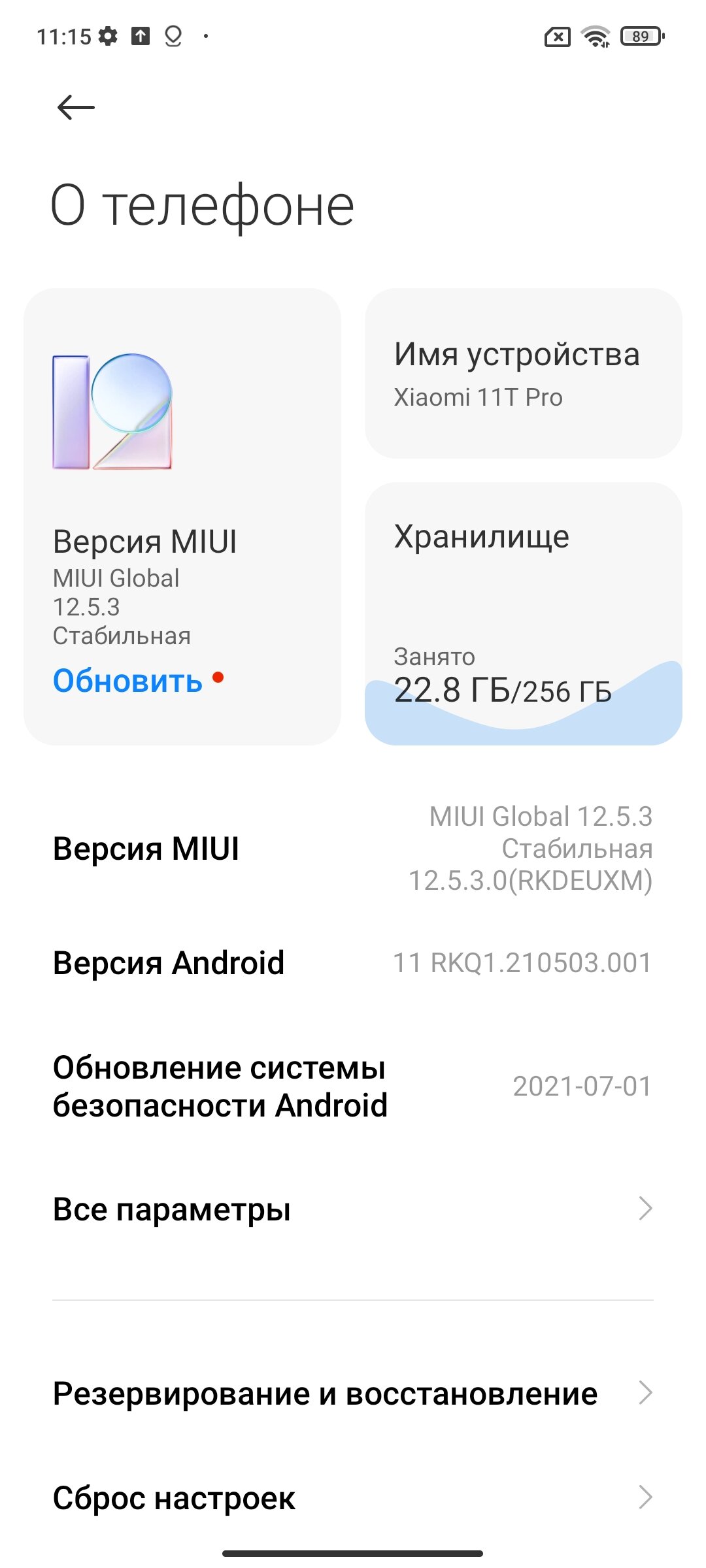Go back using the top arrow
This screenshot has width=706, height=1568.
pos(76,107)
